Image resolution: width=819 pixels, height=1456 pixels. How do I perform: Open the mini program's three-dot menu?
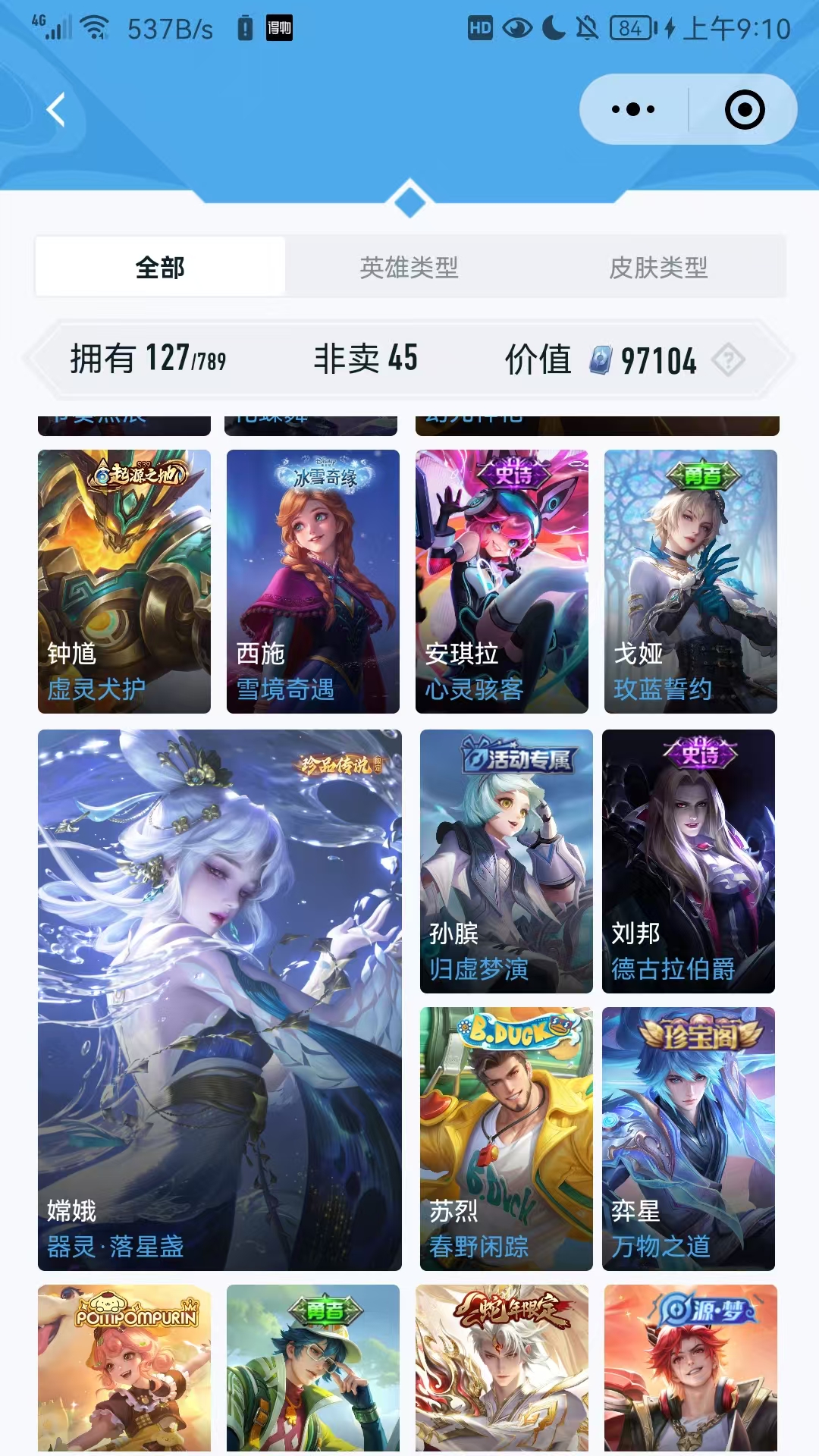633,110
